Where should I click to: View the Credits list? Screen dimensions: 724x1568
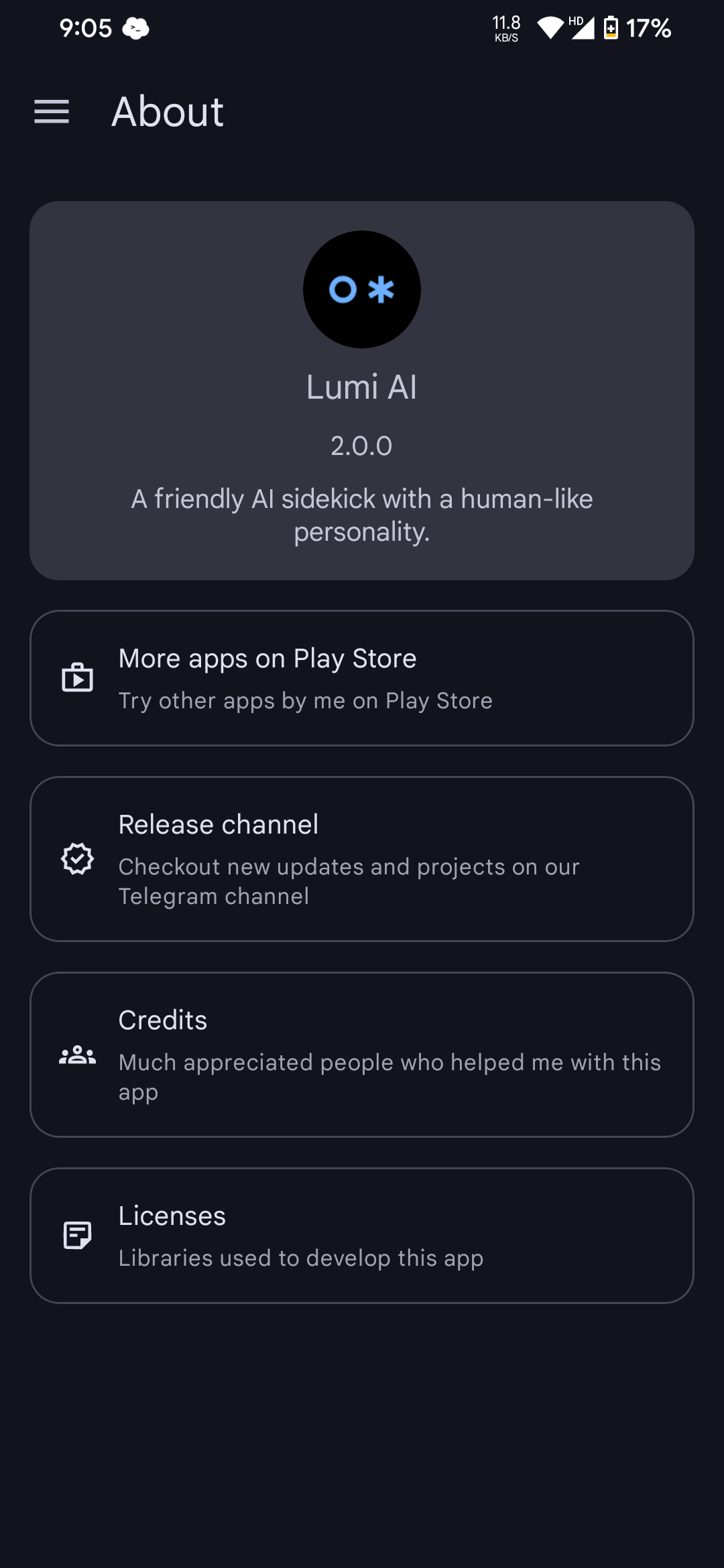(362, 1055)
